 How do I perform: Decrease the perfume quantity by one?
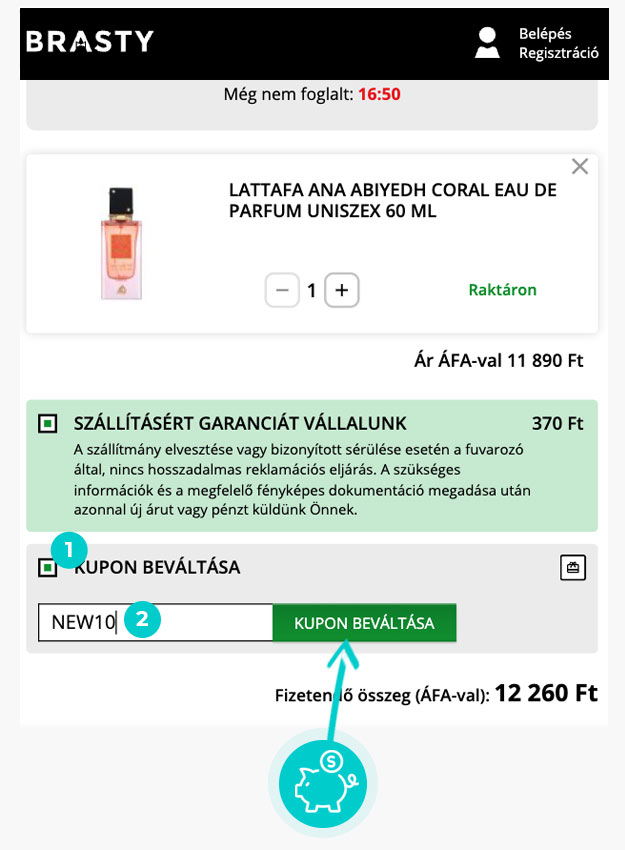point(282,290)
